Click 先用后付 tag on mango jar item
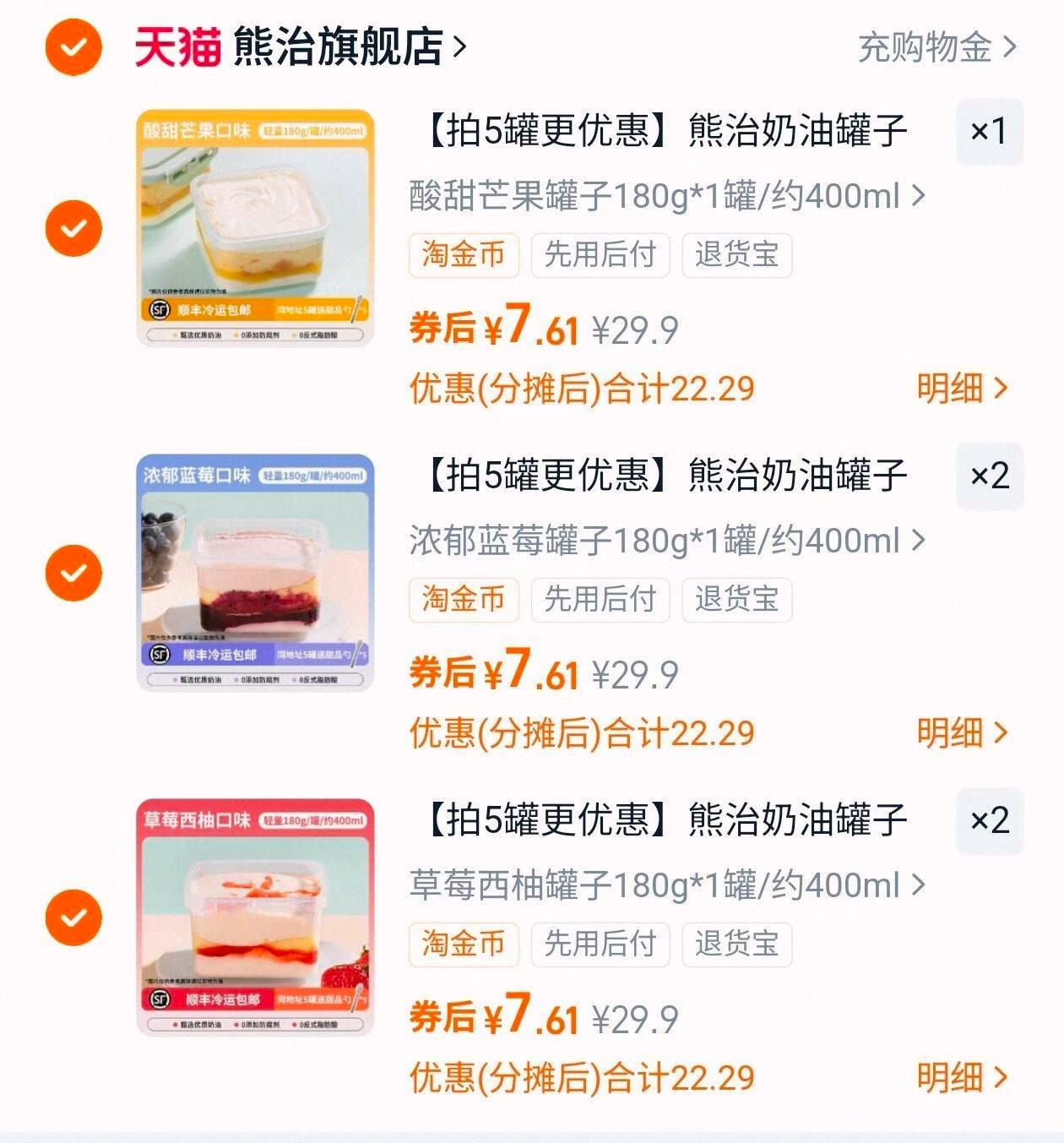 coord(600,255)
